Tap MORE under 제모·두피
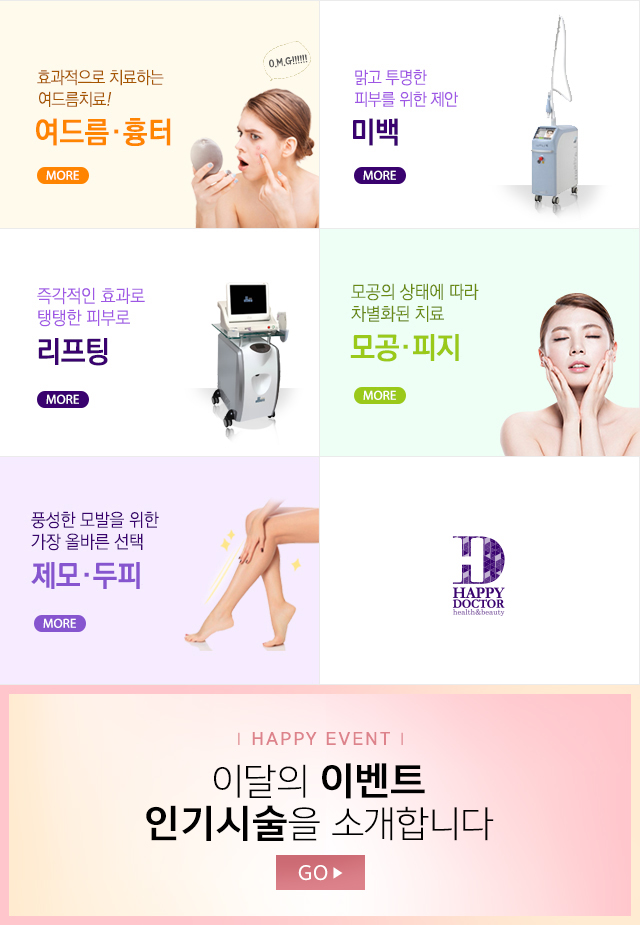Screen dimensions: 640x925 [59, 623]
